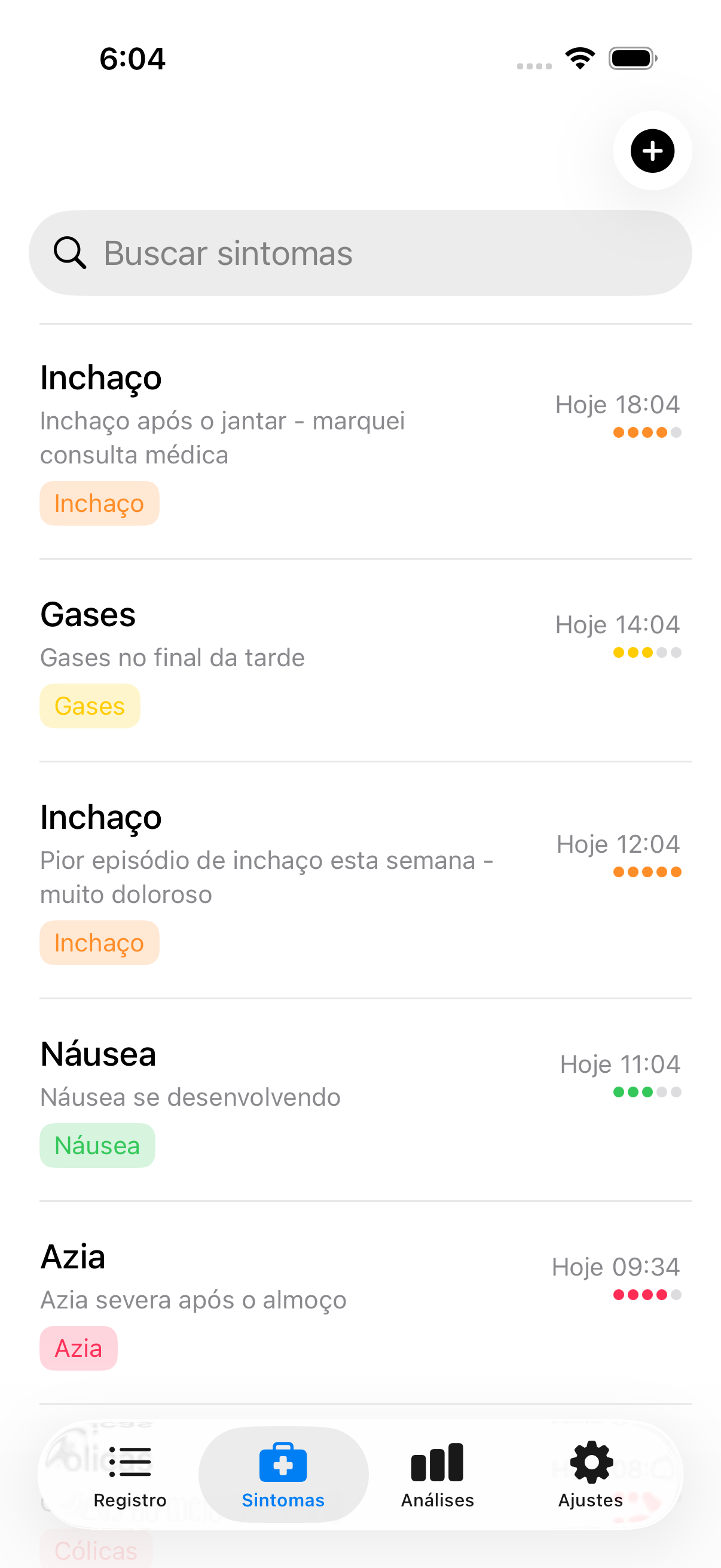This screenshot has width=721, height=1568.
Task: Click the severity dots for Gases entry
Action: (647, 652)
